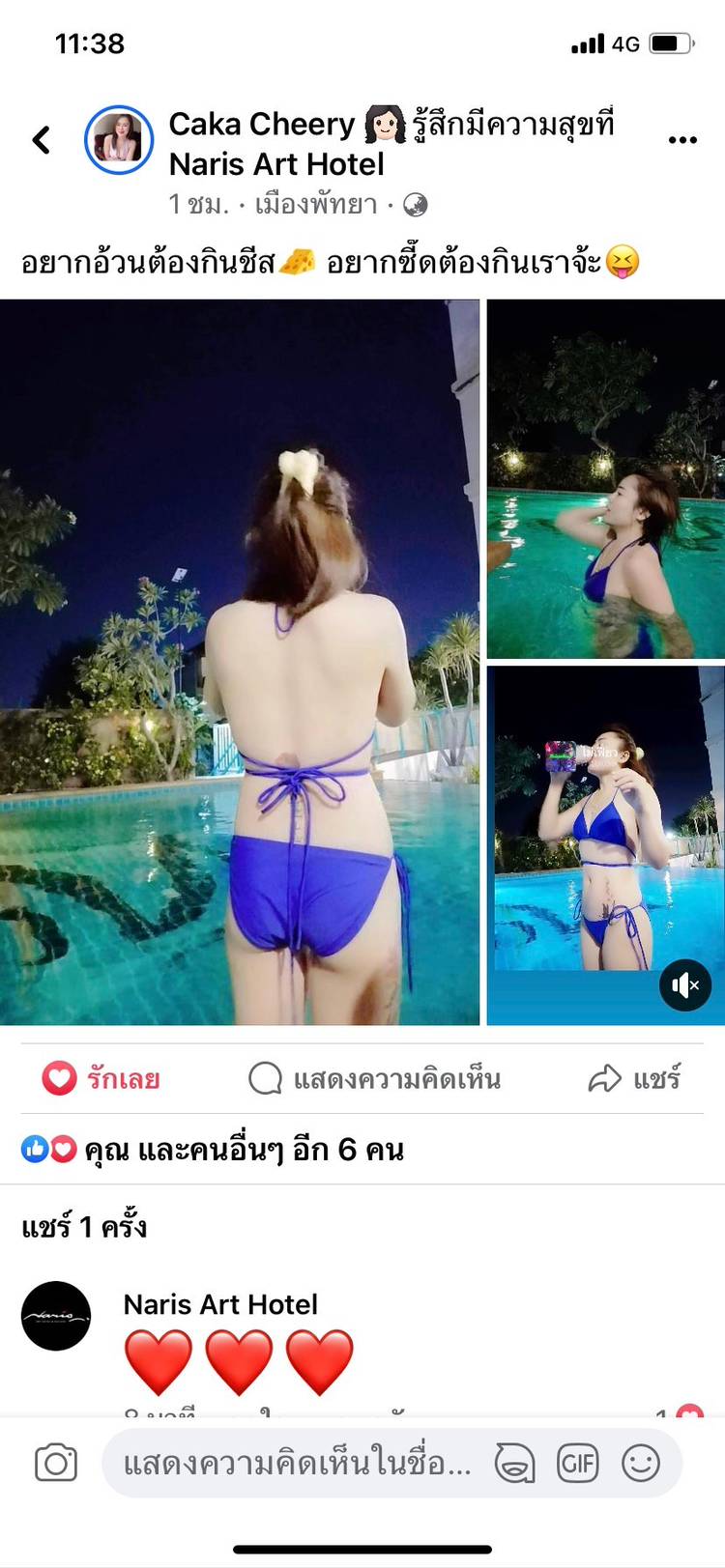Open the GIF picker
This screenshot has height=1568, width=725.
578,1463
